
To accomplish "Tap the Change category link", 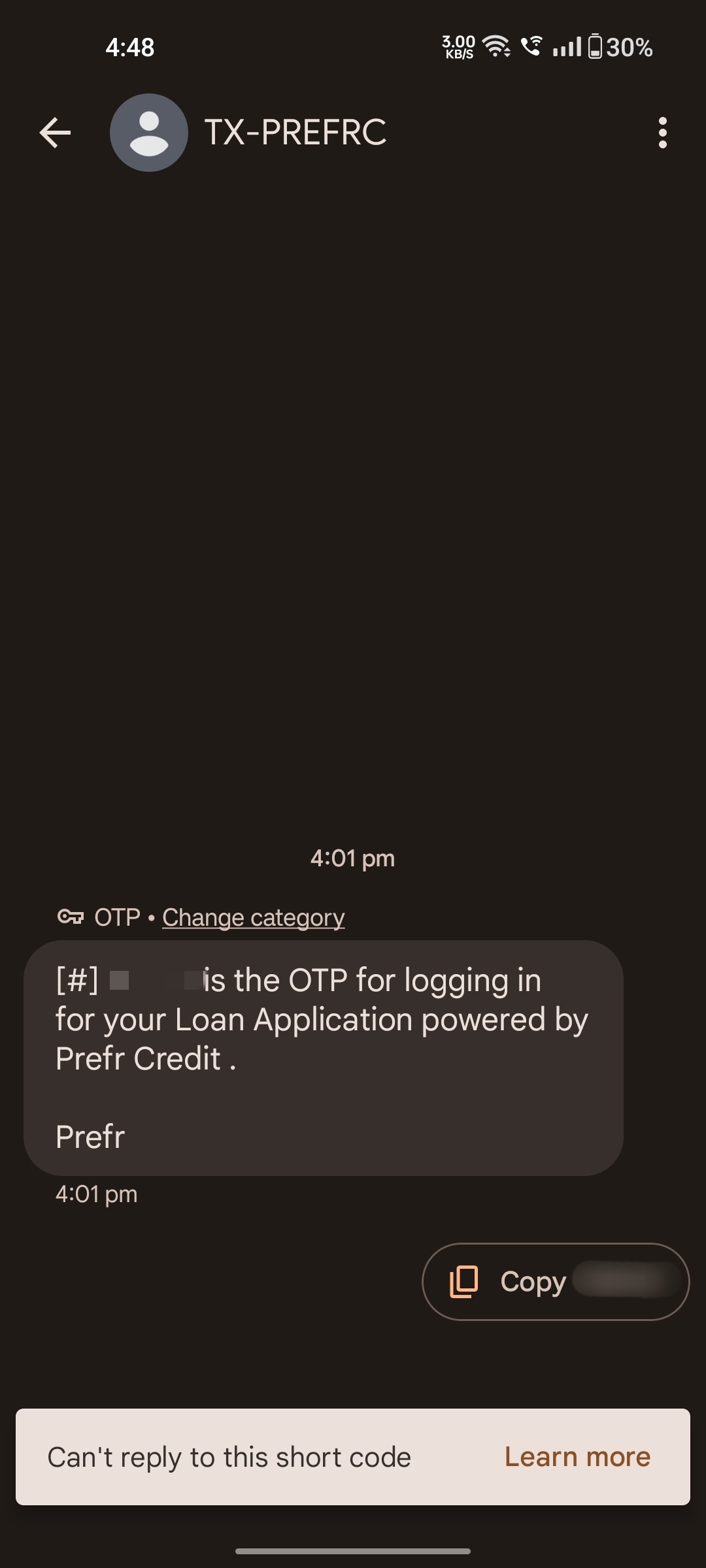I will (253, 917).
